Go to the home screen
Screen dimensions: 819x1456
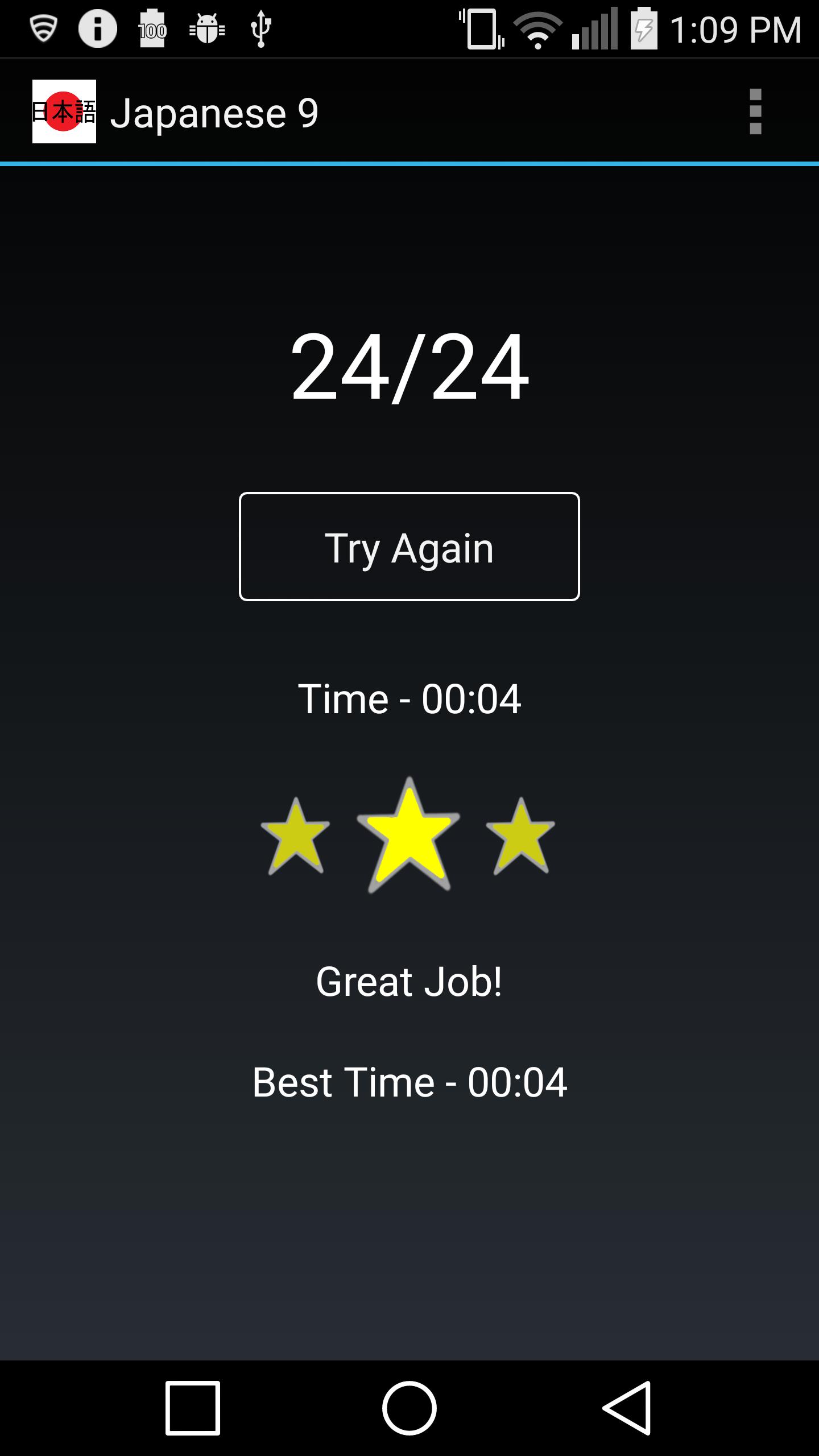click(x=409, y=1408)
